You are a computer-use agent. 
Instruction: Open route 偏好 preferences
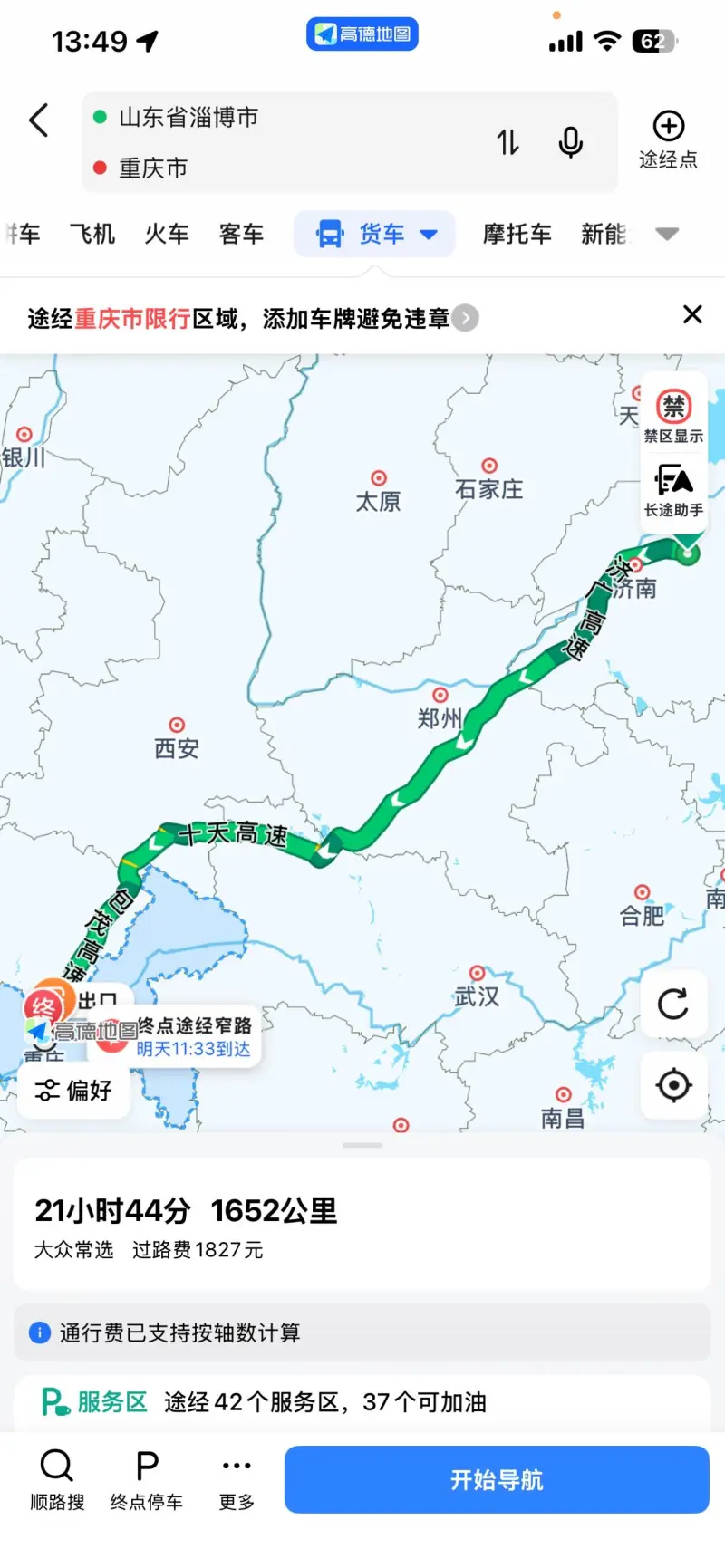tap(73, 1090)
